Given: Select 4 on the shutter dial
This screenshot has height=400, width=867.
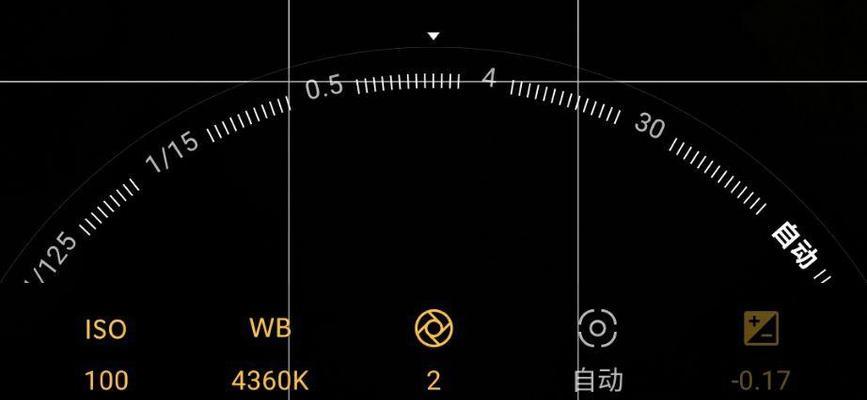Looking at the screenshot, I should (x=489, y=79).
